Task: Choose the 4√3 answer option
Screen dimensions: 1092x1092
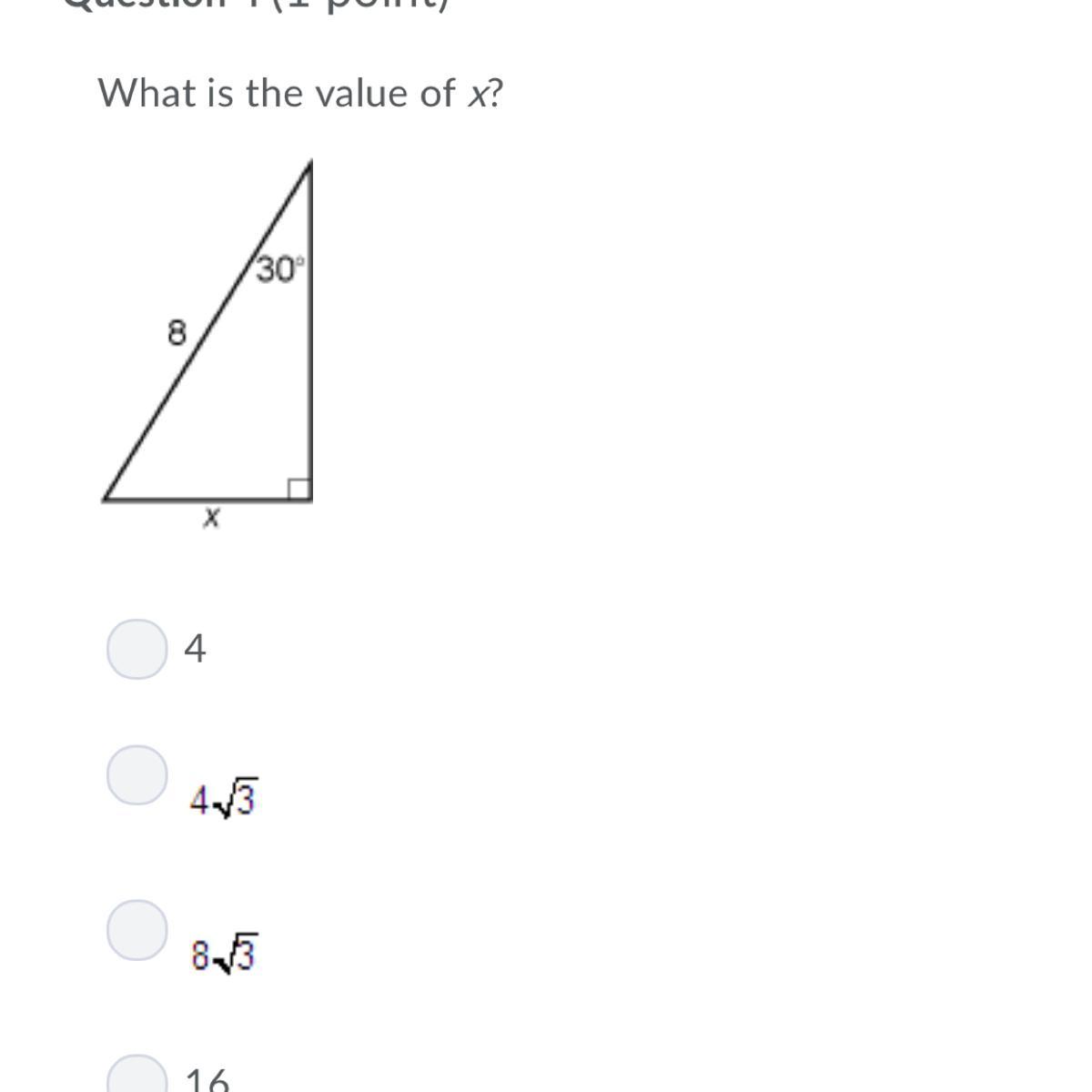Action: 137,775
